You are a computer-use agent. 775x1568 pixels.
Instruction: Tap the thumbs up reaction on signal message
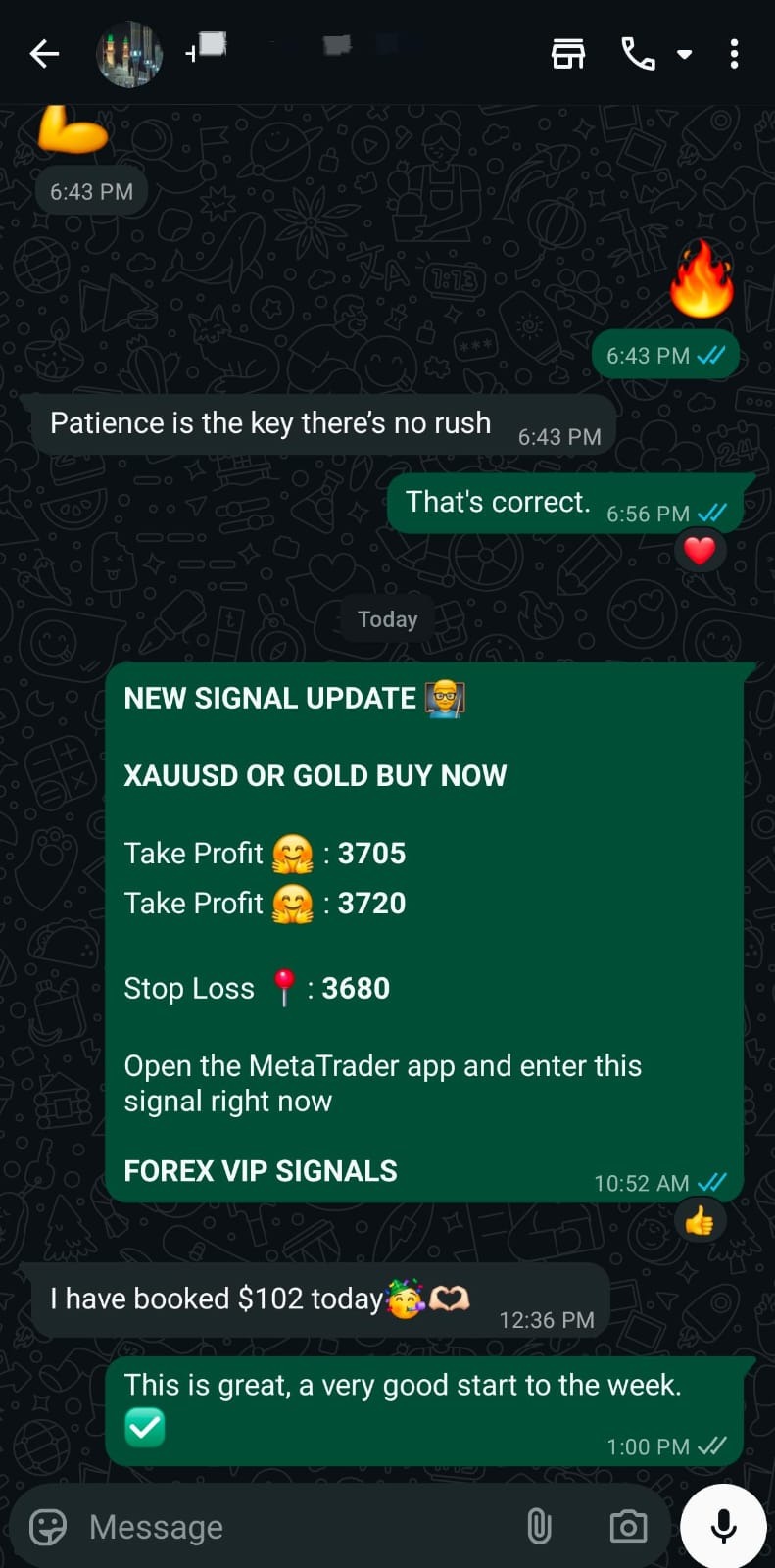pos(701,1220)
